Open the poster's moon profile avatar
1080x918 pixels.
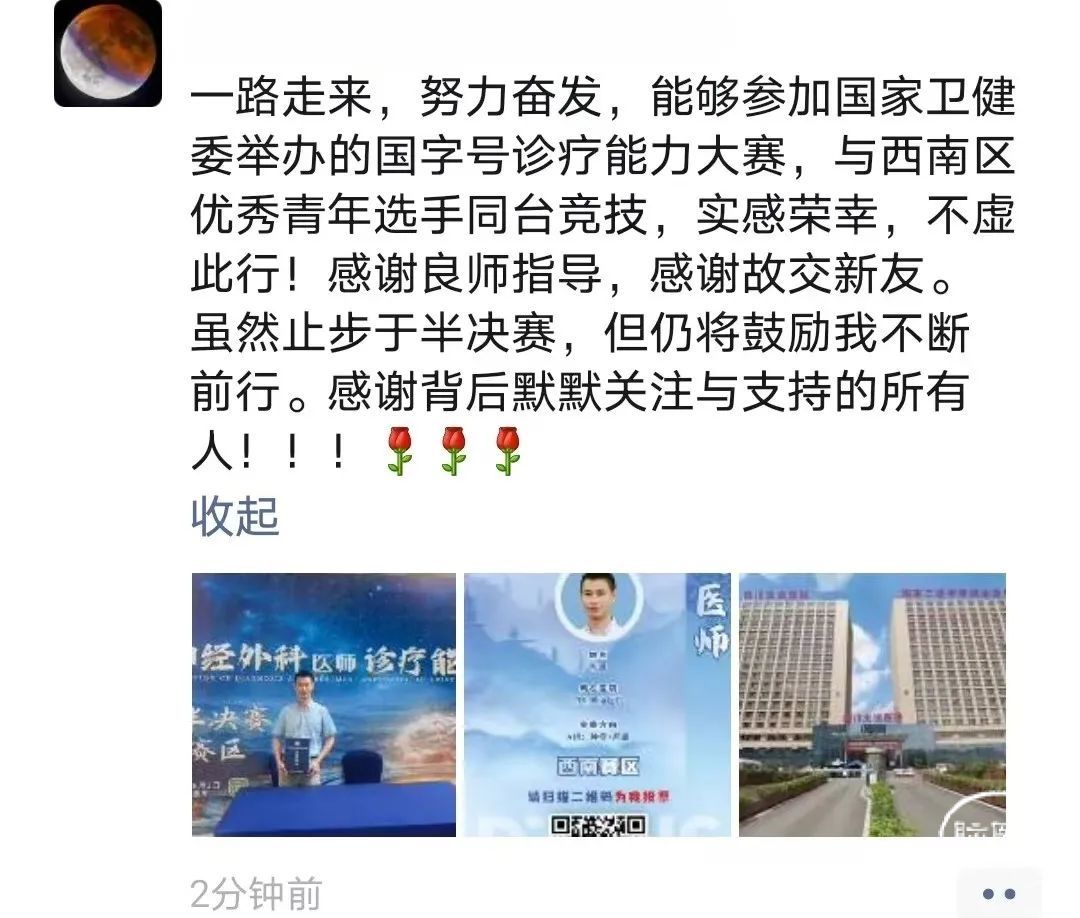click(108, 53)
